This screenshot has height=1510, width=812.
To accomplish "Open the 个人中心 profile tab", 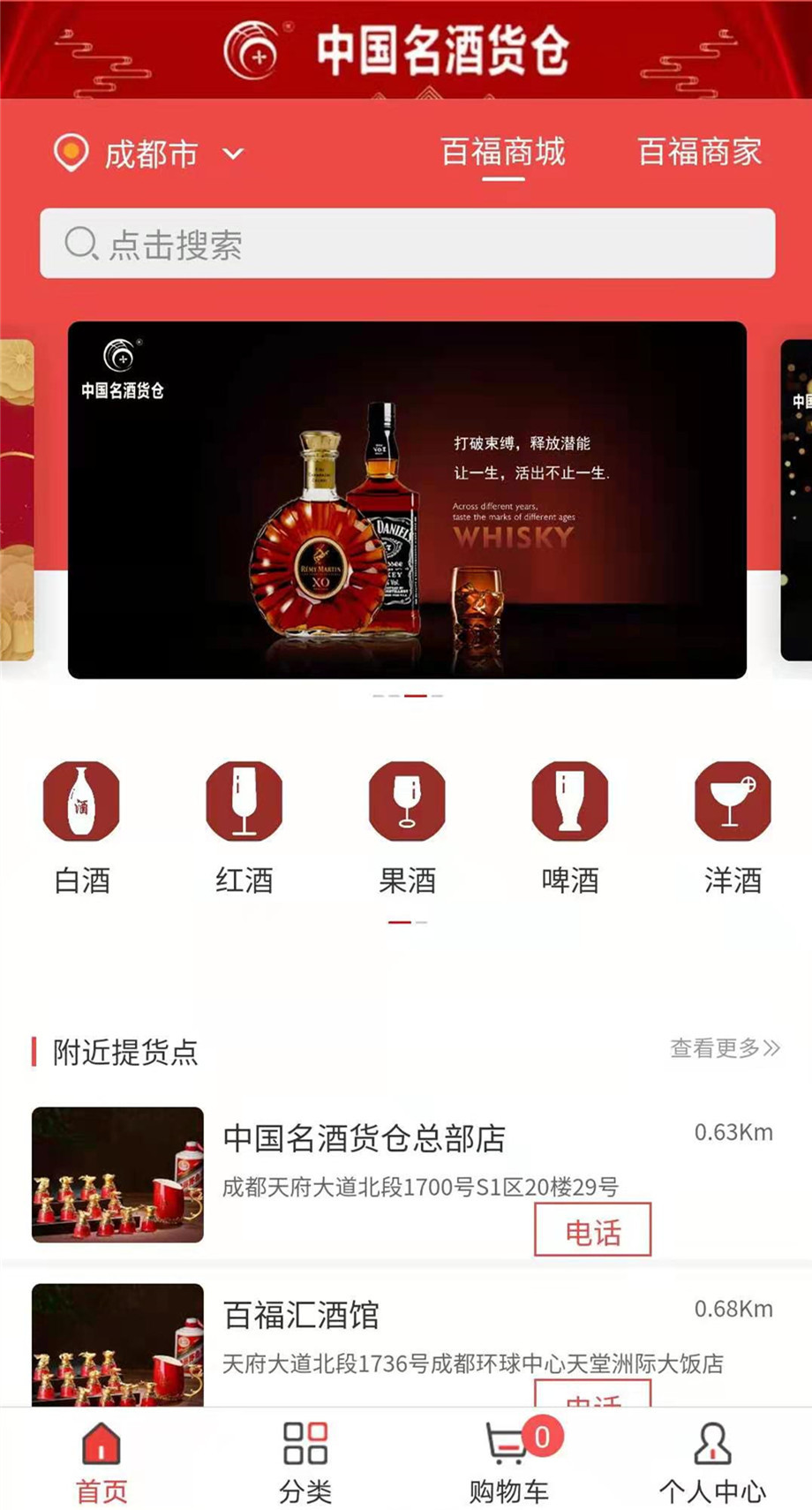I will 711,1461.
